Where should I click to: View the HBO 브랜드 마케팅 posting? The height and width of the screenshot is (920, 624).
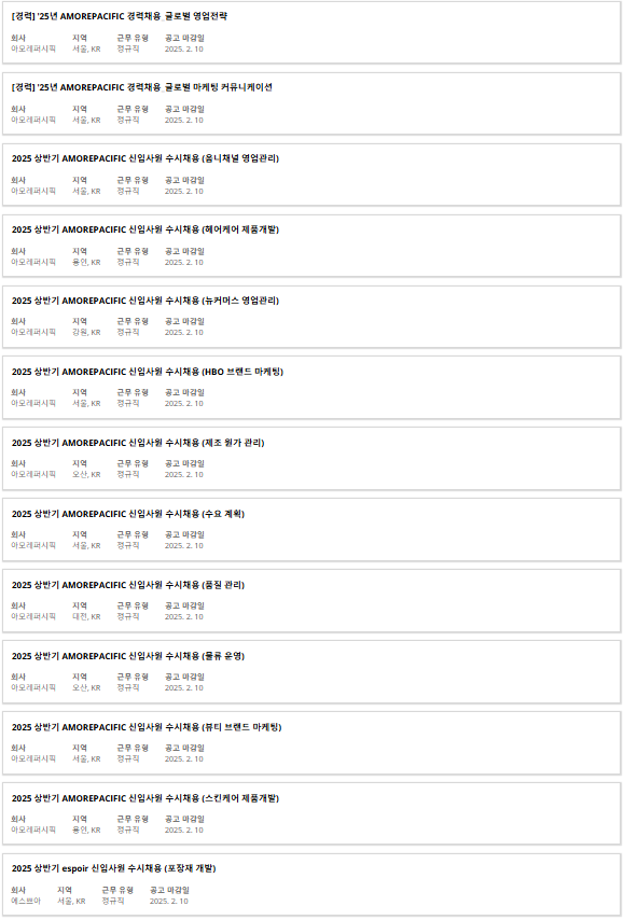pos(148,372)
